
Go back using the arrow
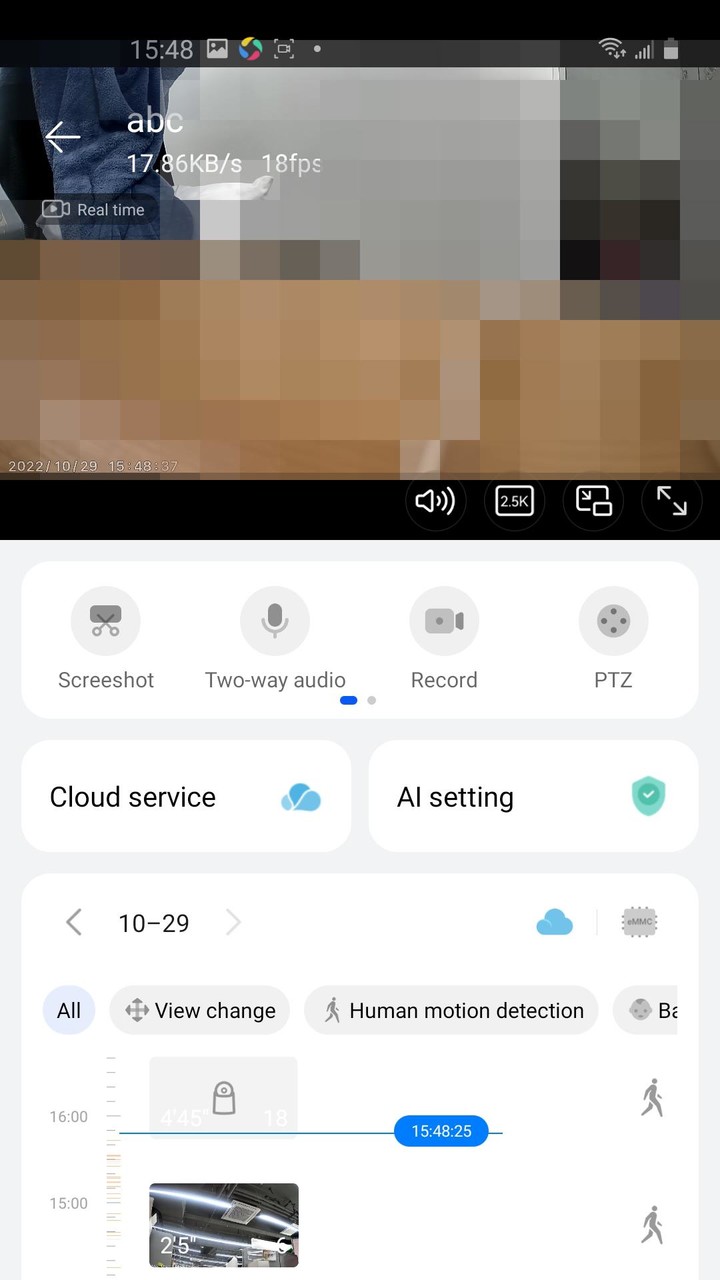pos(63,137)
